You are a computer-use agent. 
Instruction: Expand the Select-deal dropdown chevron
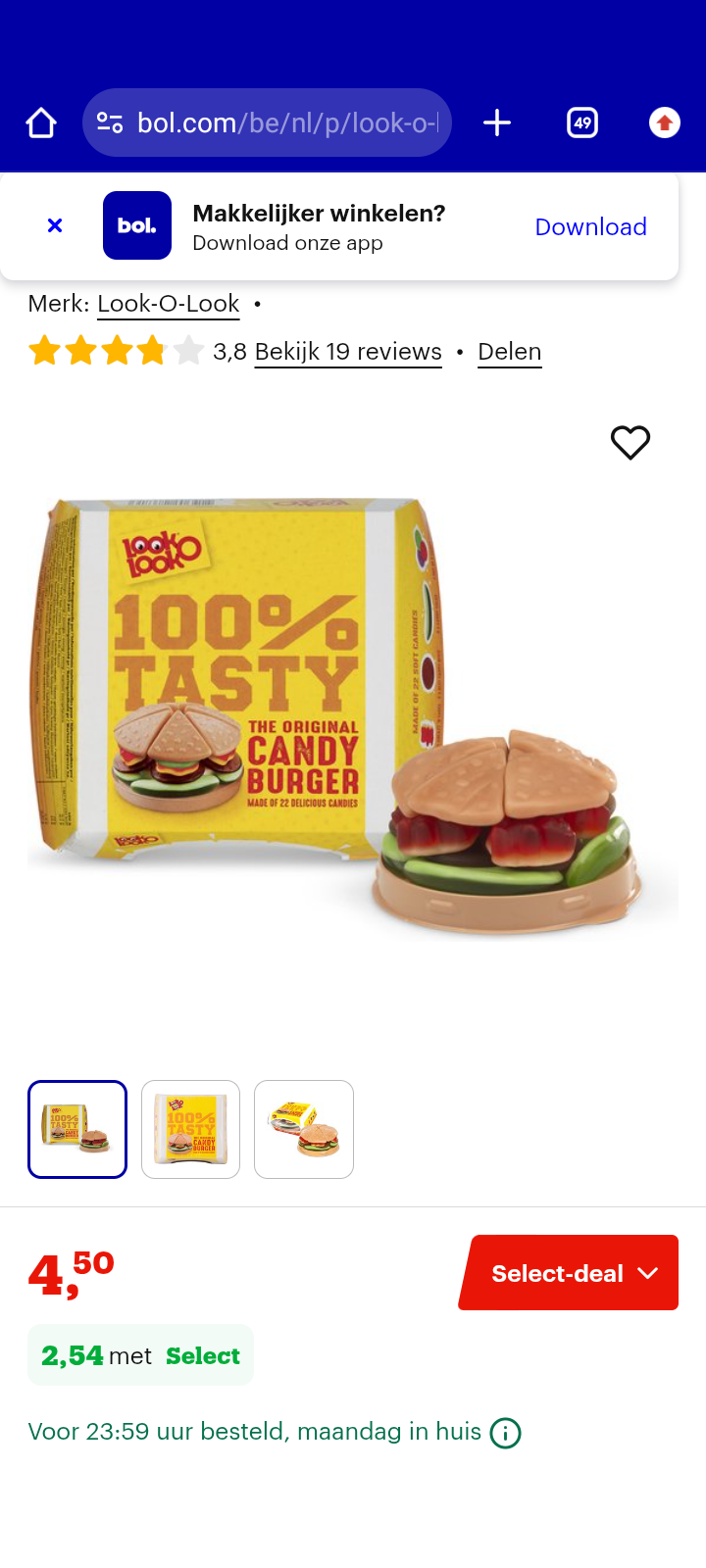(x=647, y=1273)
